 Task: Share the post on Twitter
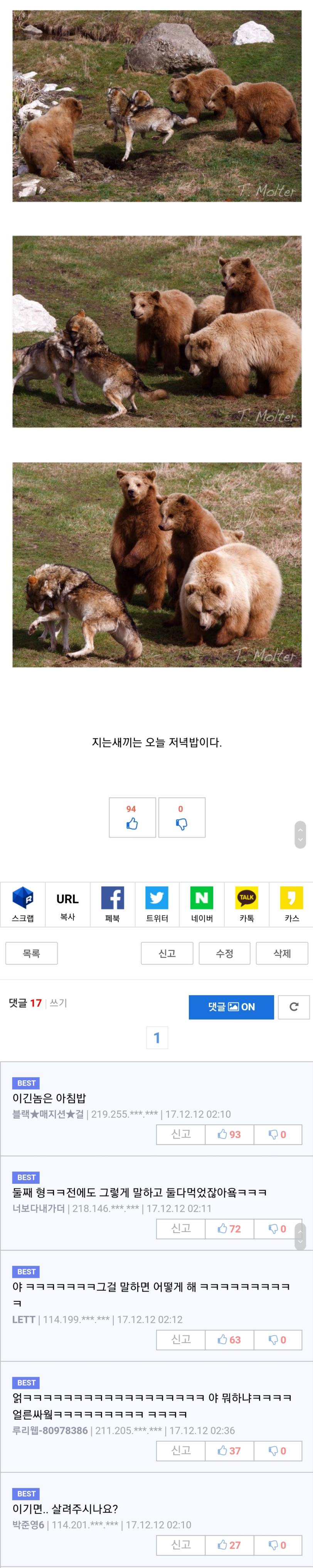(x=157, y=904)
